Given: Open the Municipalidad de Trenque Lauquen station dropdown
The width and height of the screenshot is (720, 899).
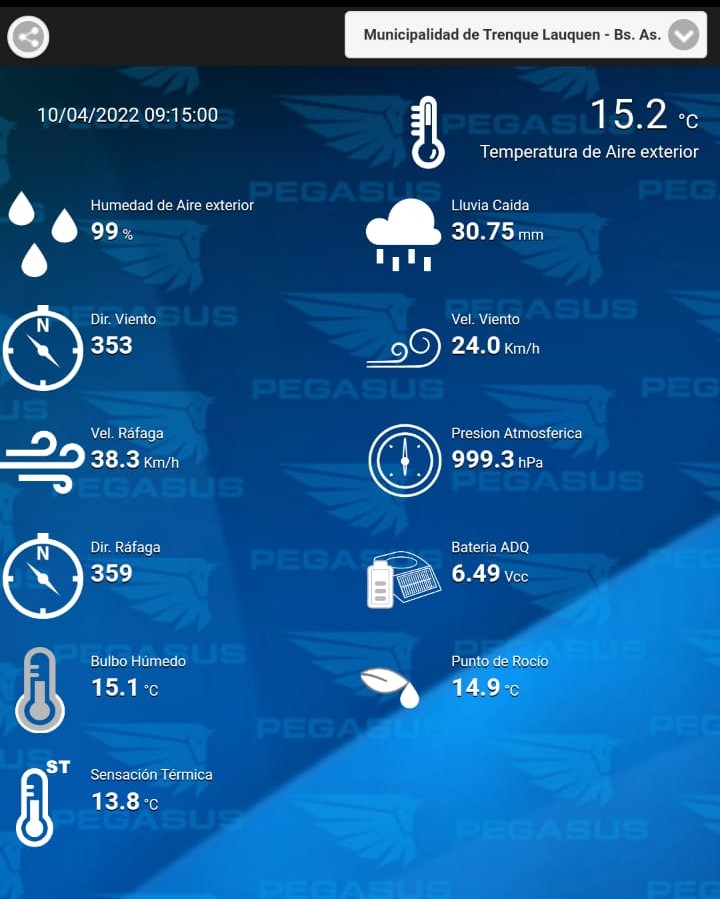Looking at the screenshot, I should click(525, 35).
